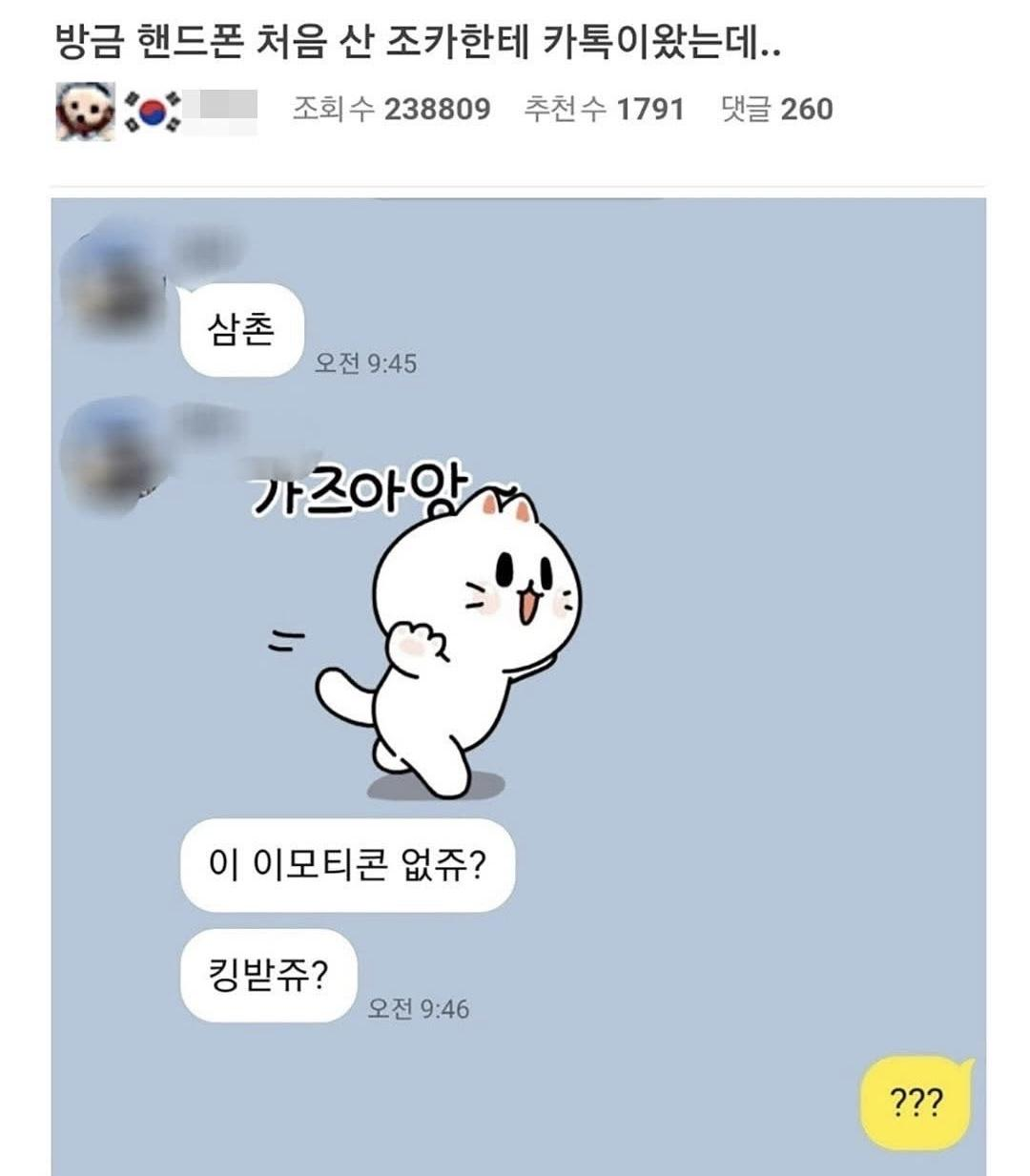View the attached KakaoTalk chat image
The image size is (1030, 1176).
(x=518, y=687)
